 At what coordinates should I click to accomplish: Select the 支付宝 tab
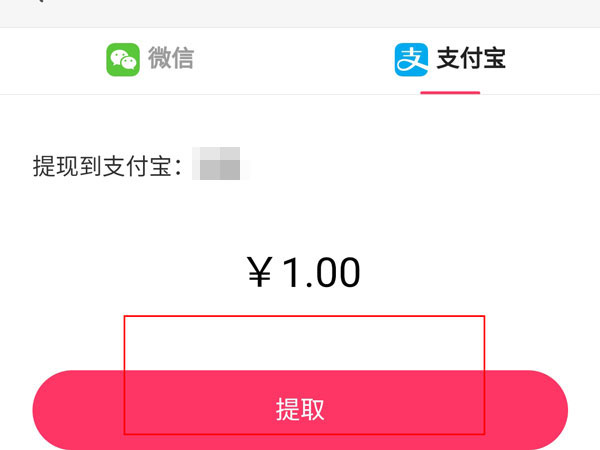pyautogui.click(x=450, y=58)
